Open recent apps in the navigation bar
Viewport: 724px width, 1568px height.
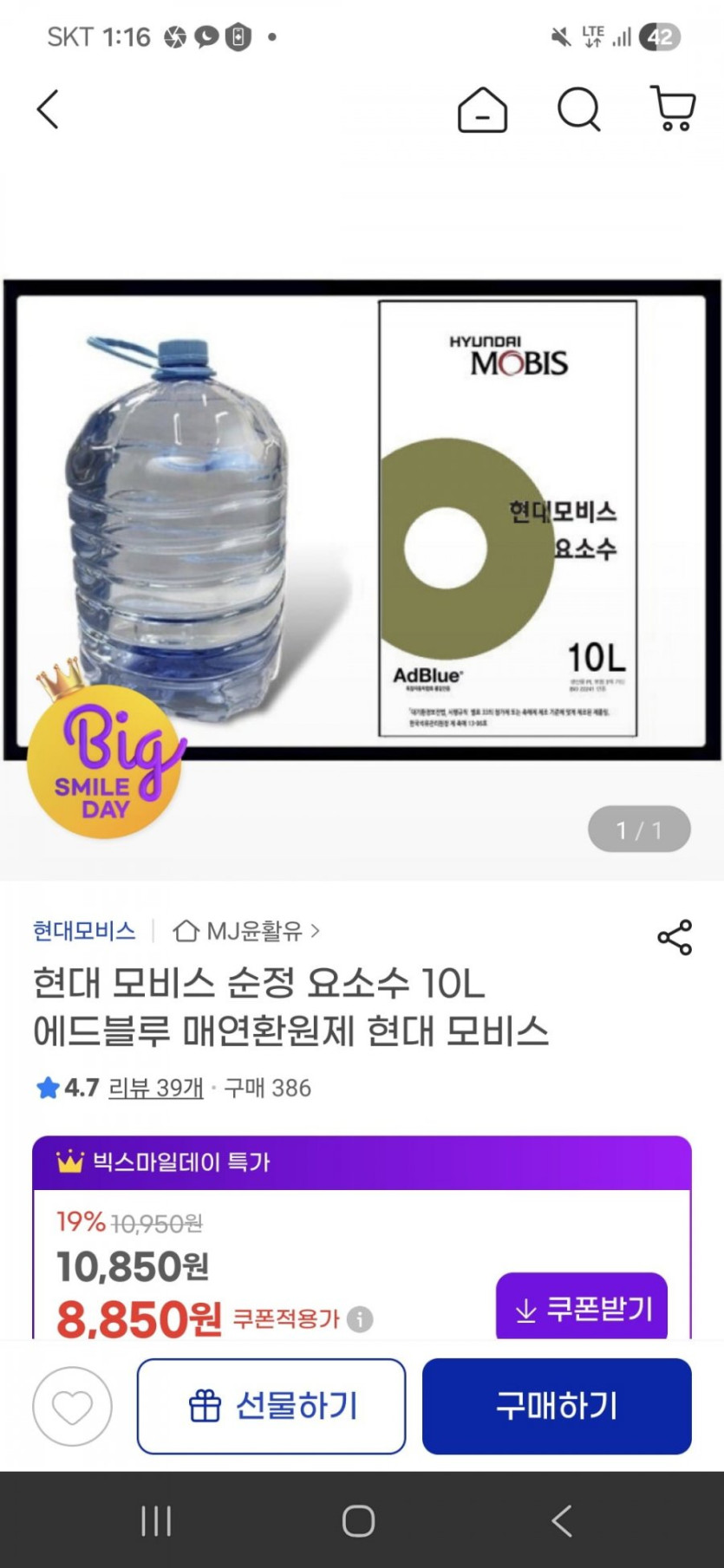click(x=156, y=1520)
